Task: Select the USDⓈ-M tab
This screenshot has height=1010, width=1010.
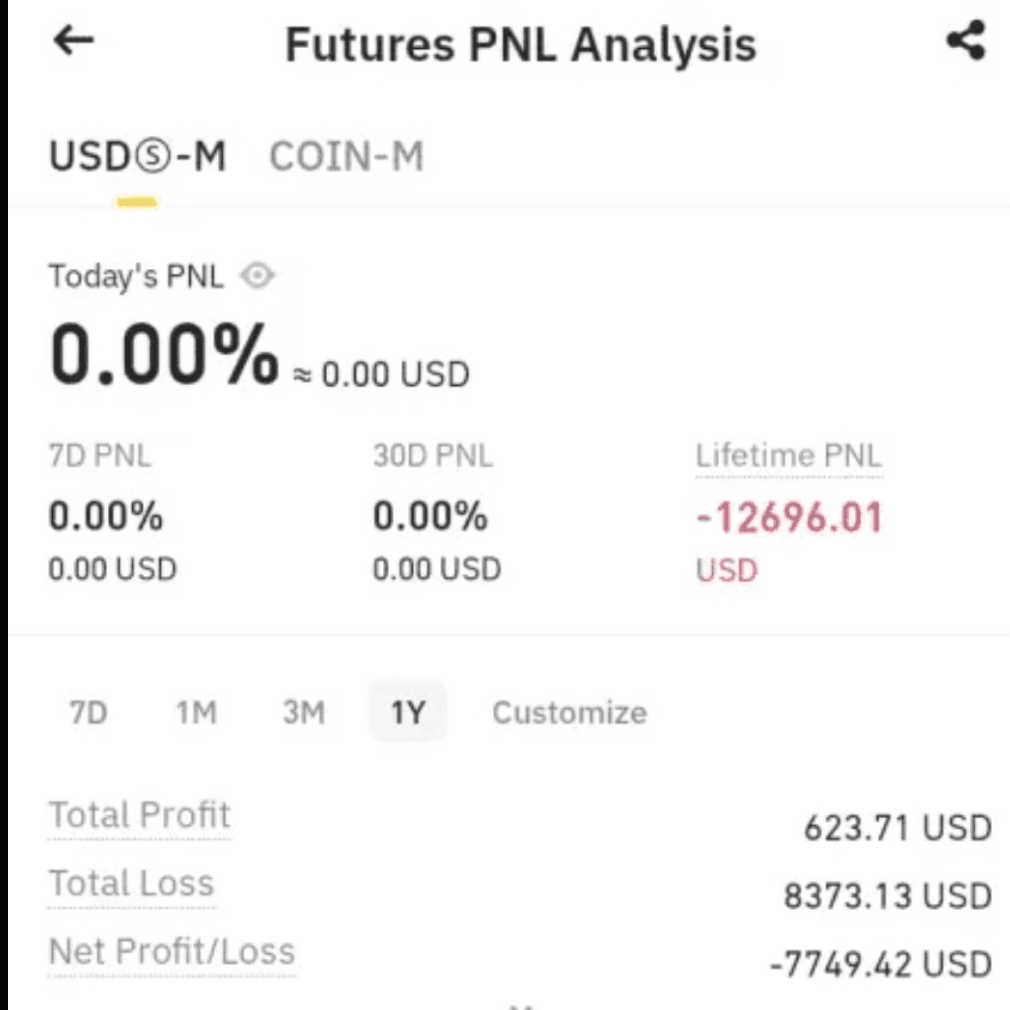Action: 138,157
